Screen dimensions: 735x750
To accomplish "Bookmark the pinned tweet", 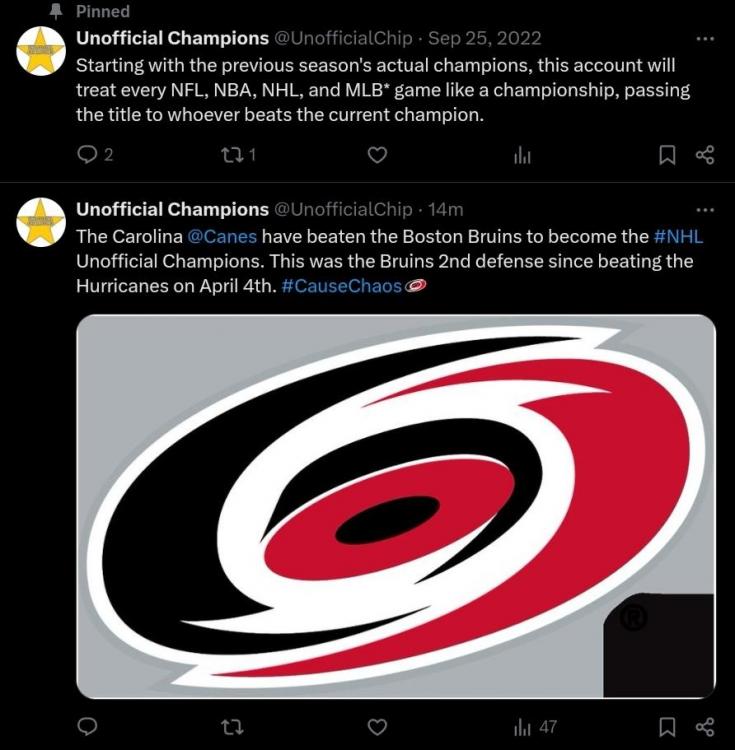I will tap(668, 155).
